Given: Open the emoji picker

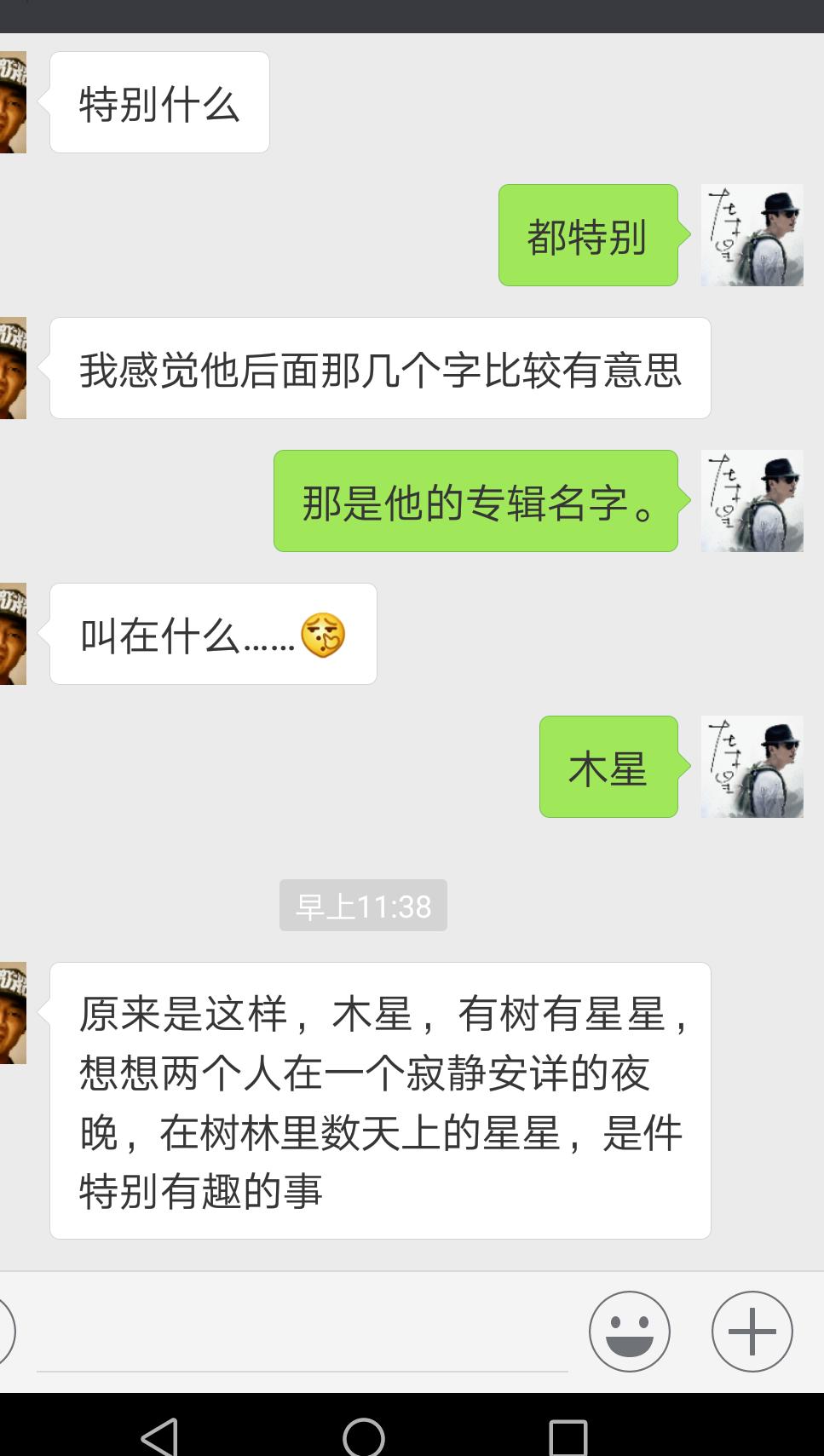Looking at the screenshot, I should (630, 1332).
